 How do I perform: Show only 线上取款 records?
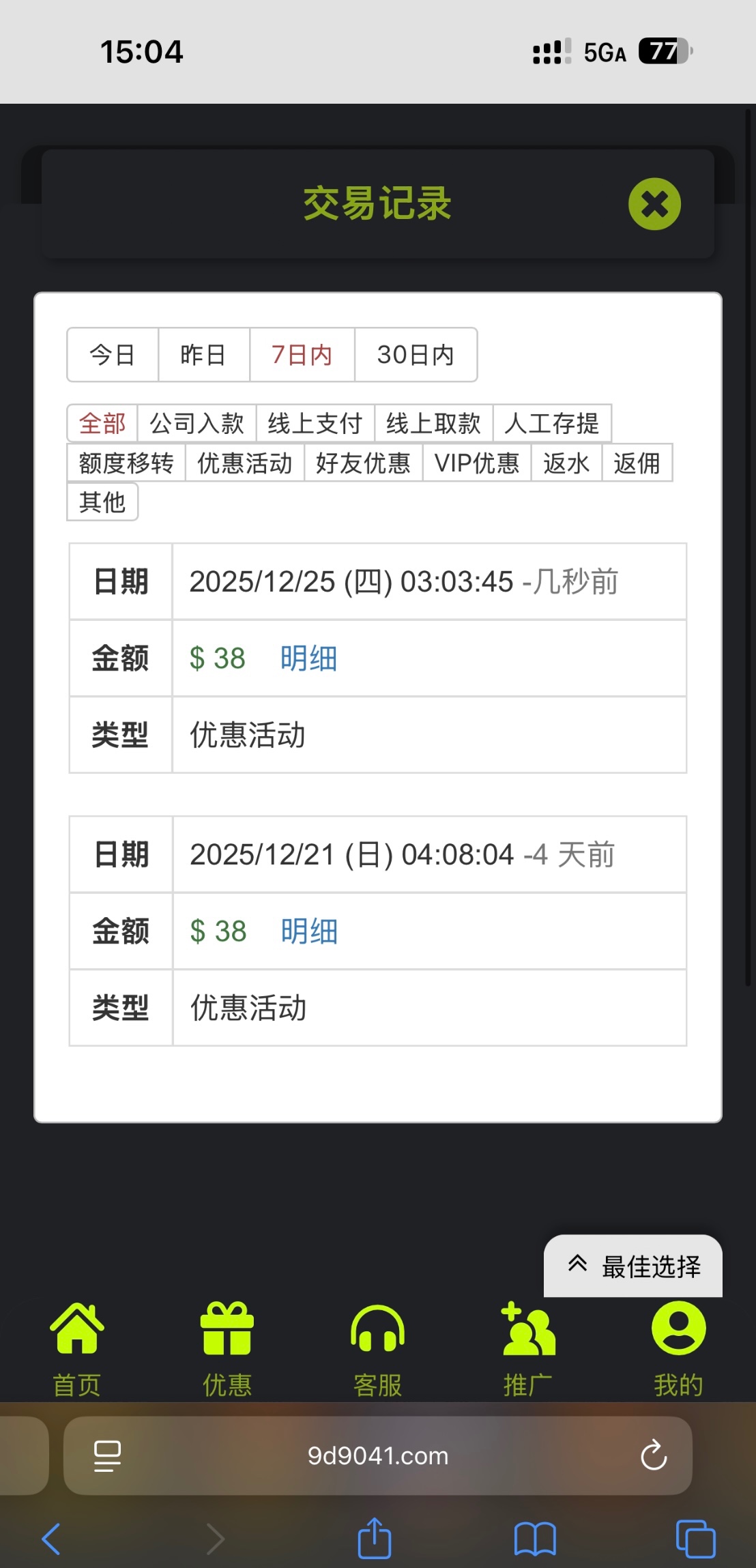tap(433, 424)
